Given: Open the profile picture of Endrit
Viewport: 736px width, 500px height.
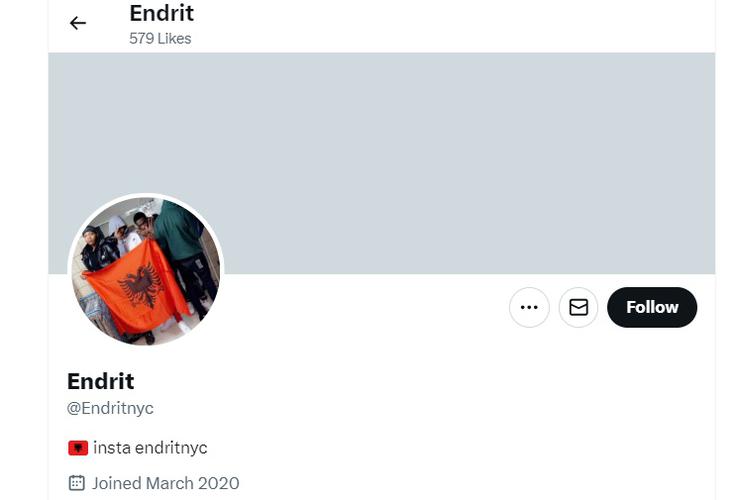Looking at the screenshot, I should pos(146,271).
